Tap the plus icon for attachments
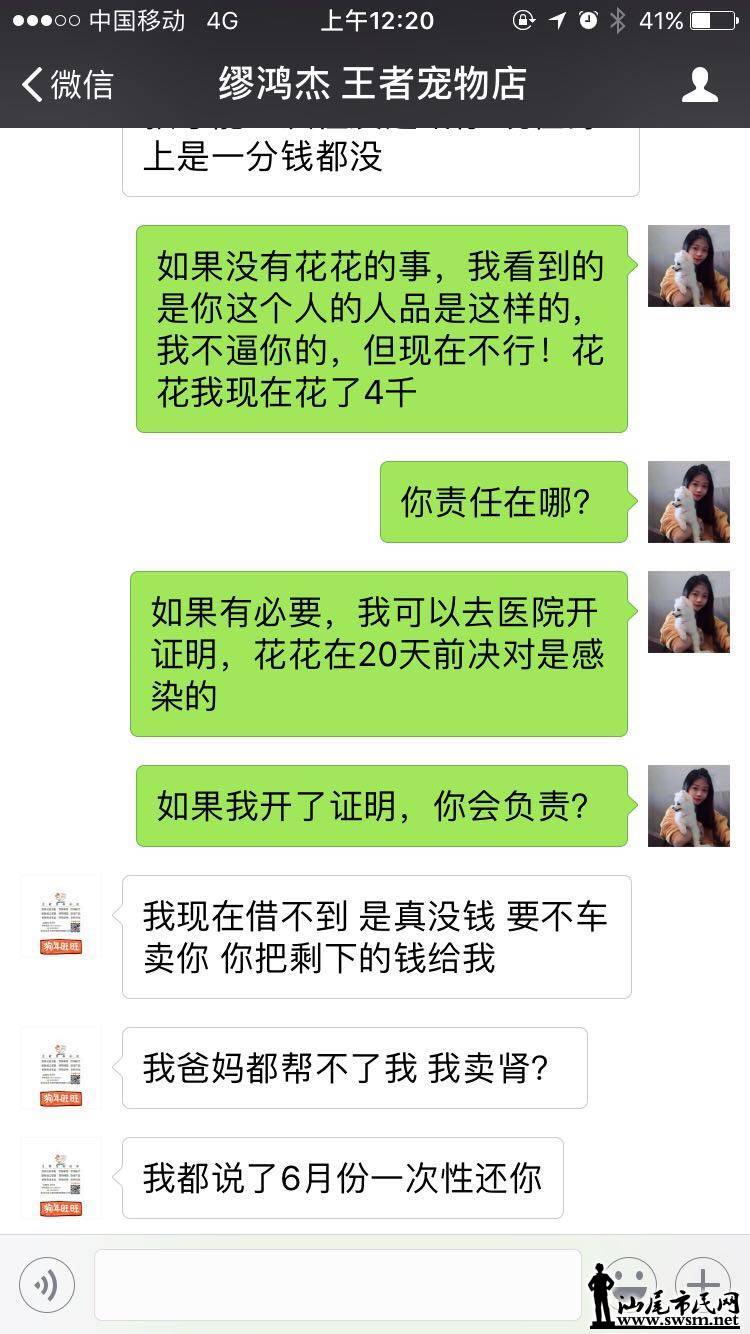 [x=704, y=1284]
